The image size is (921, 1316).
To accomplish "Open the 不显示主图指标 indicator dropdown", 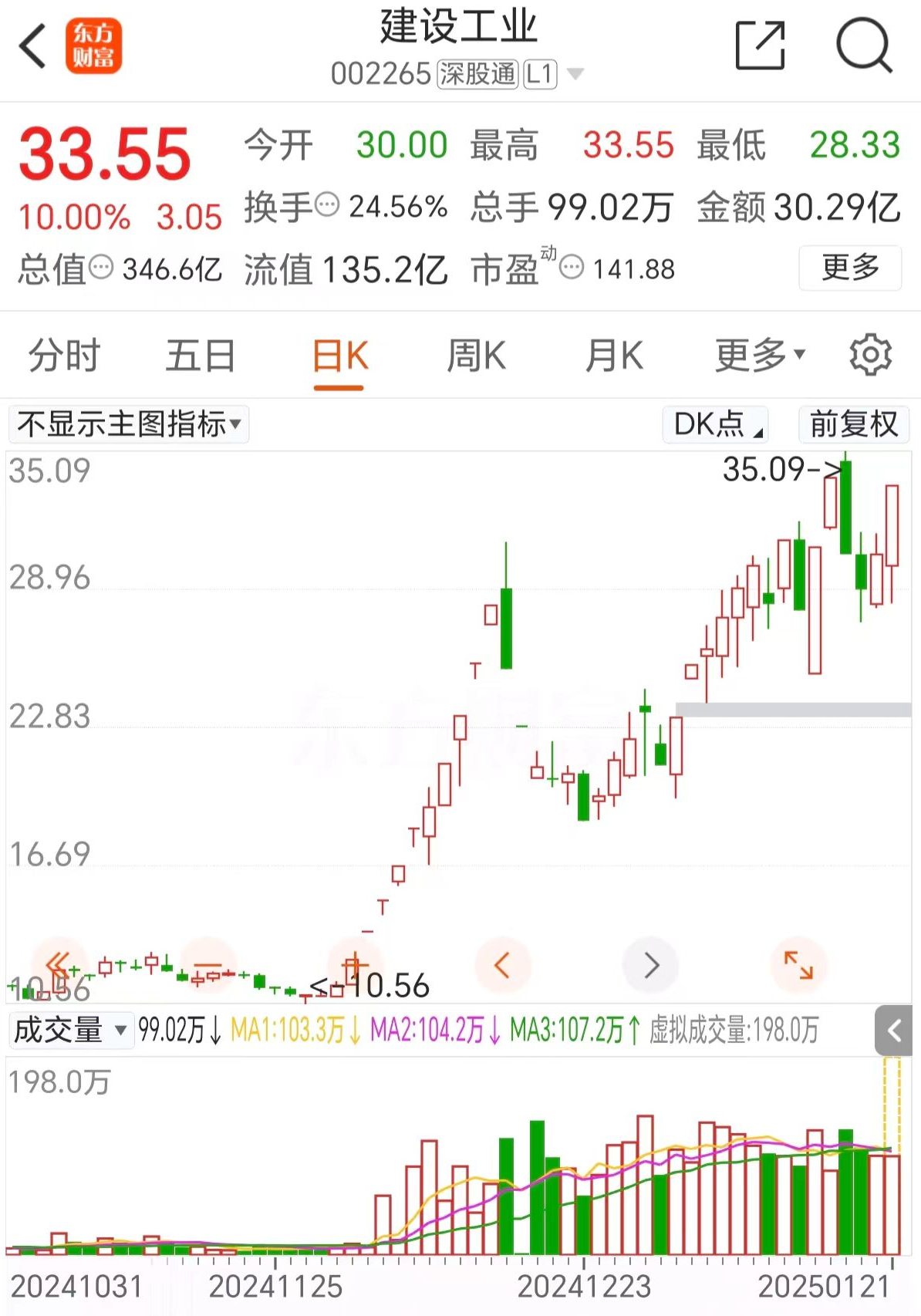I will pos(129,424).
